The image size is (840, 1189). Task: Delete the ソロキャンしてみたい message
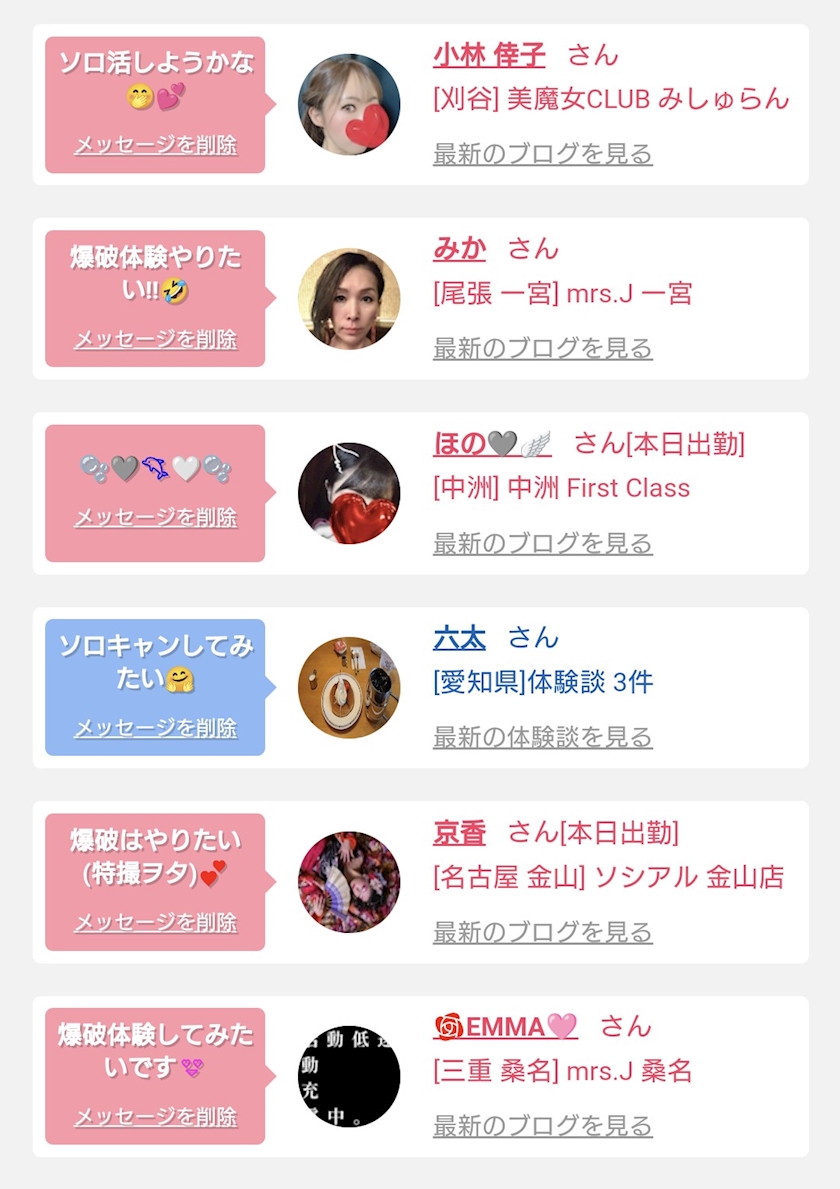pyautogui.click(x=155, y=728)
